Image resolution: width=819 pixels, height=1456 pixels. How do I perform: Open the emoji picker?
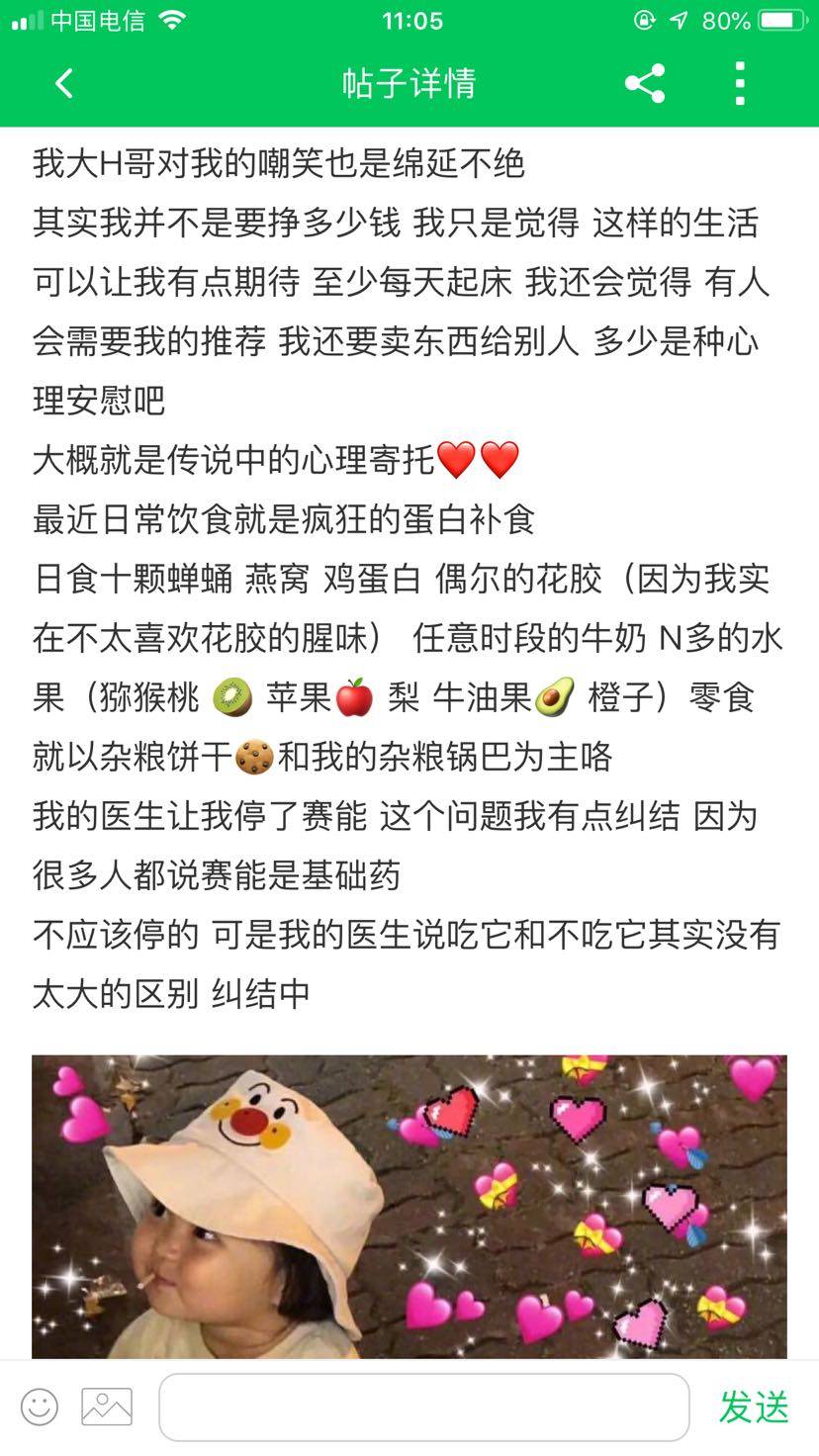point(40,1406)
